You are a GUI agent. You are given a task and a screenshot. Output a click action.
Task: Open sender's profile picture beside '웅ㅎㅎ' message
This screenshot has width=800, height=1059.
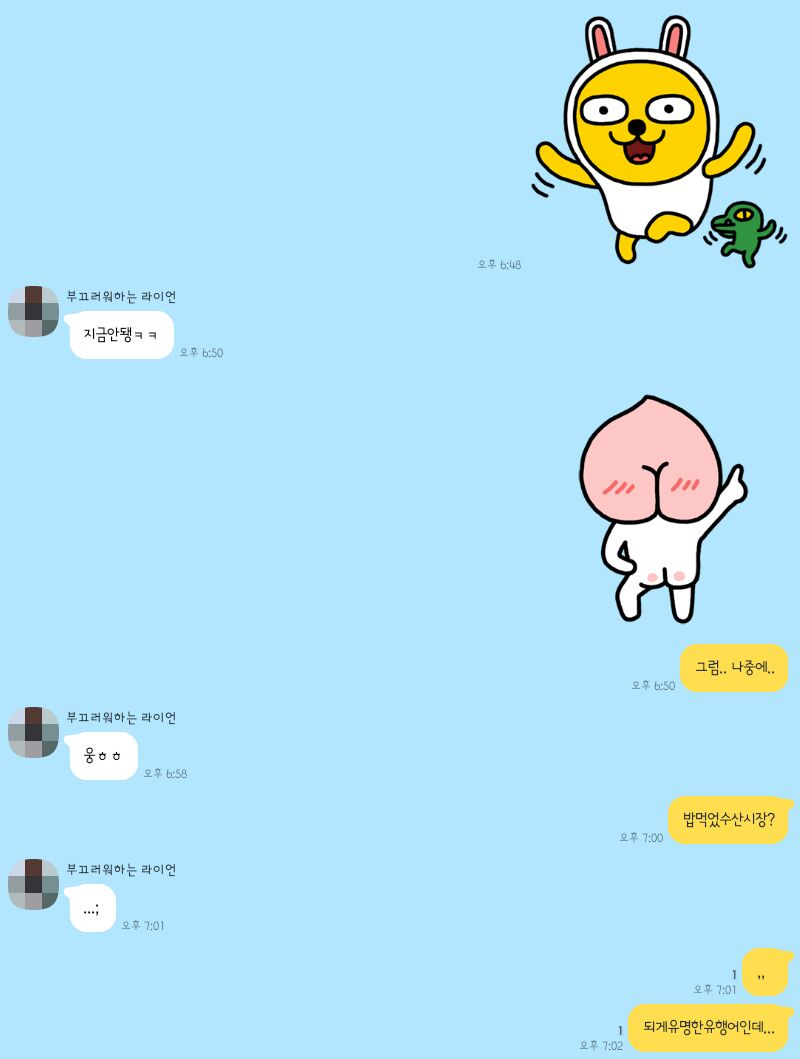click(33, 732)
